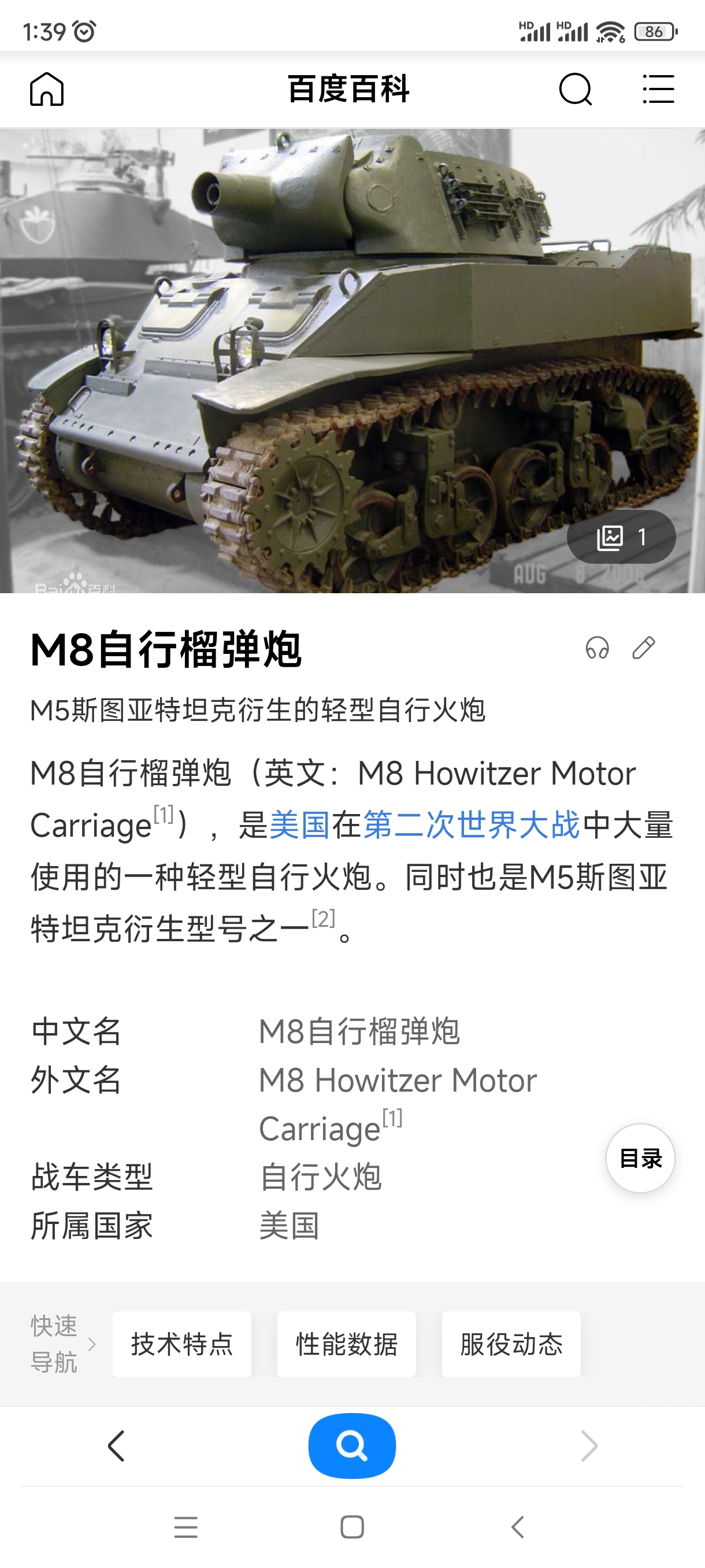
Task: Edit the M8自行榴弹炮 entry
Action: [643, 648]
